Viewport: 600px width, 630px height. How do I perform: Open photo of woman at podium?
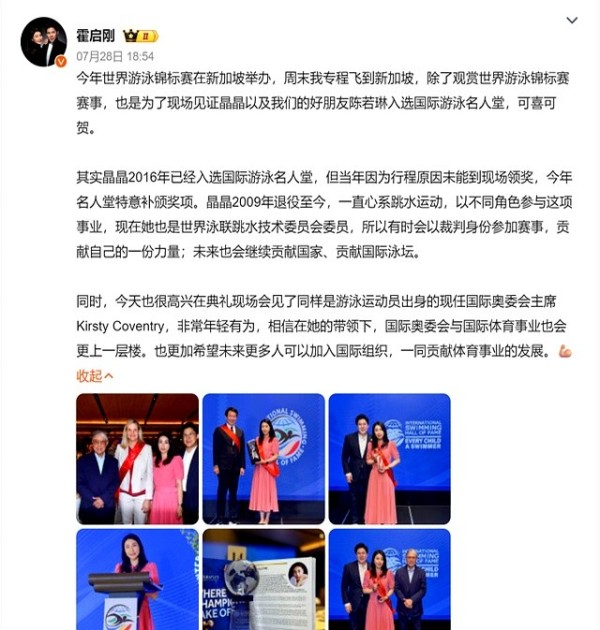pyautogui.click(x=137, y=582)
